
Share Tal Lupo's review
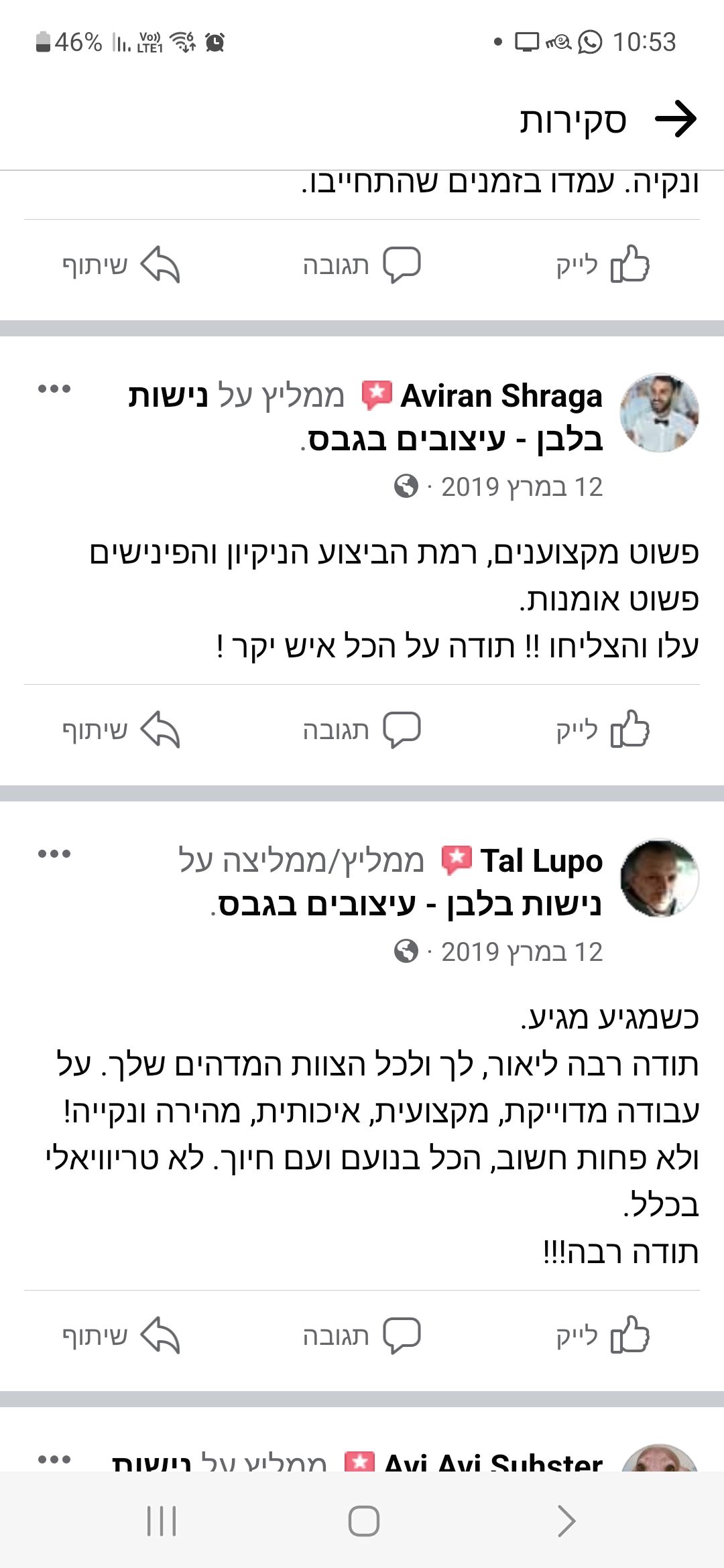[x=121, y=1336]
